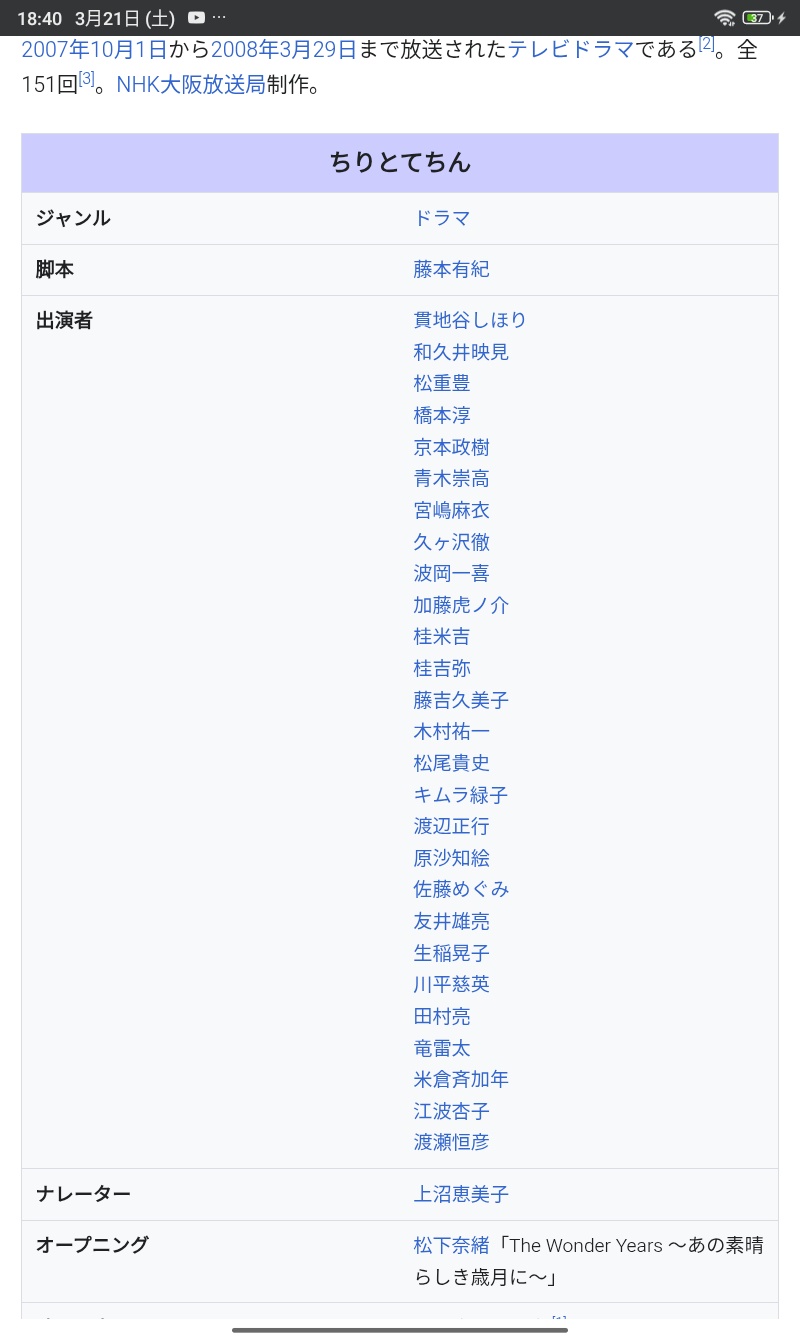Open cast member 貫地谷しほり

click(469, 320)
